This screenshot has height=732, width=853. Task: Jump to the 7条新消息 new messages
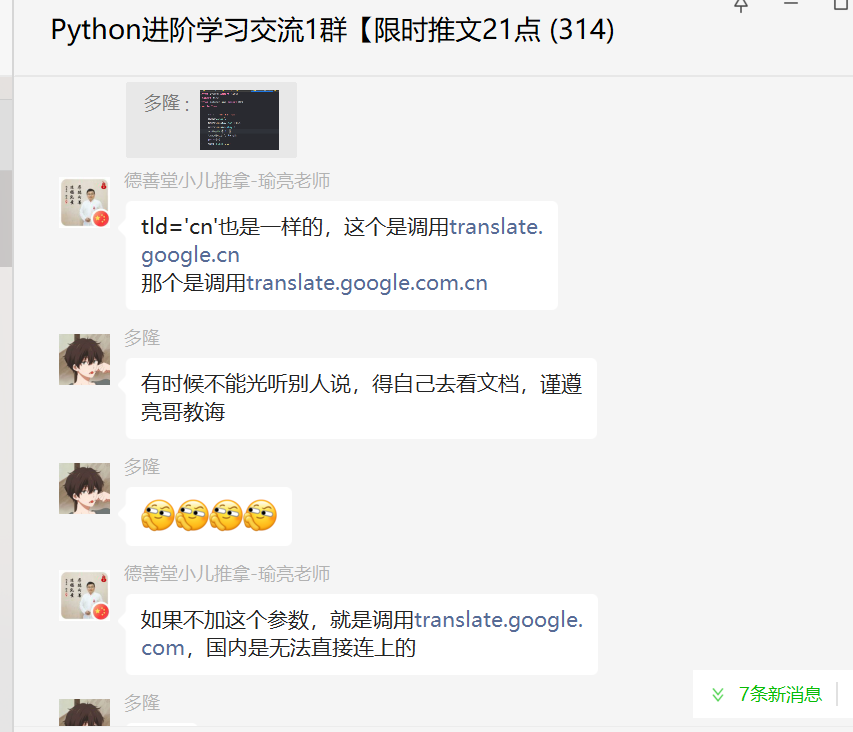click(x=768, y=694)
